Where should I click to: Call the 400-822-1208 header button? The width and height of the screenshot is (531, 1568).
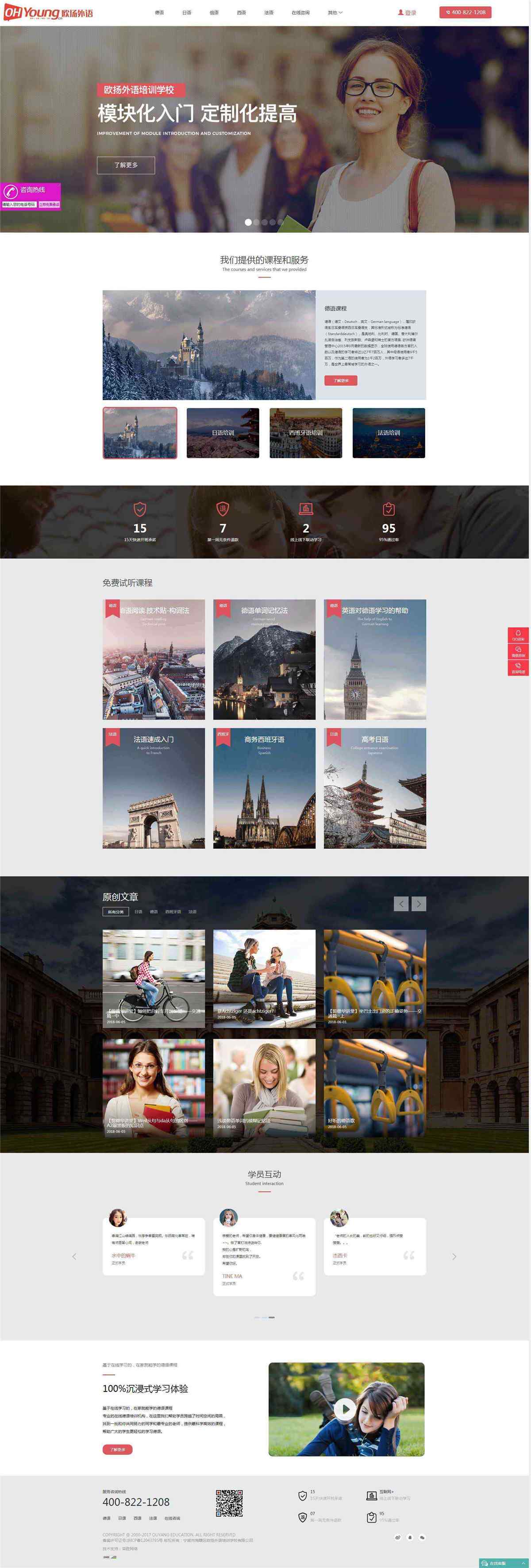(x=465, y=12)
